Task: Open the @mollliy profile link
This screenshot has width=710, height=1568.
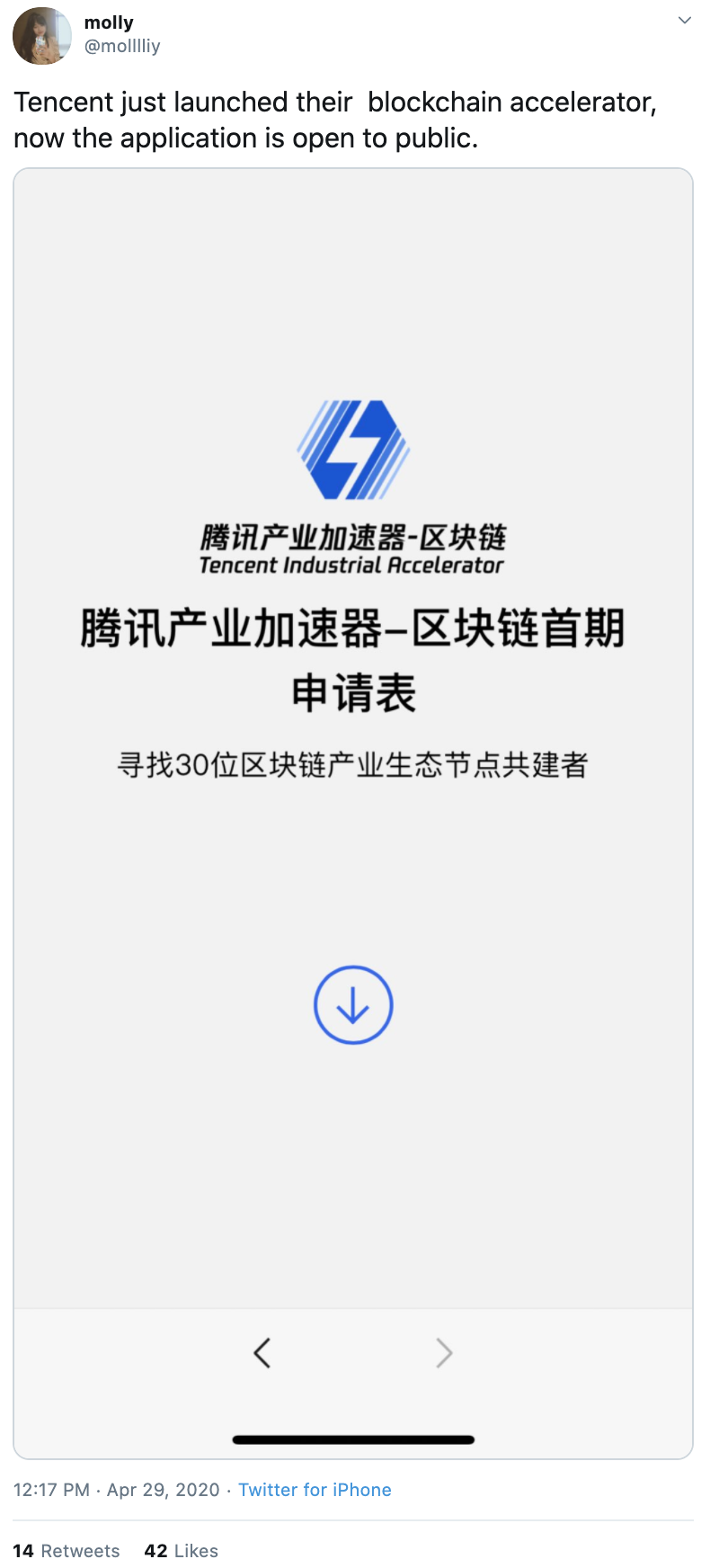Action: (x=122, y=46)
